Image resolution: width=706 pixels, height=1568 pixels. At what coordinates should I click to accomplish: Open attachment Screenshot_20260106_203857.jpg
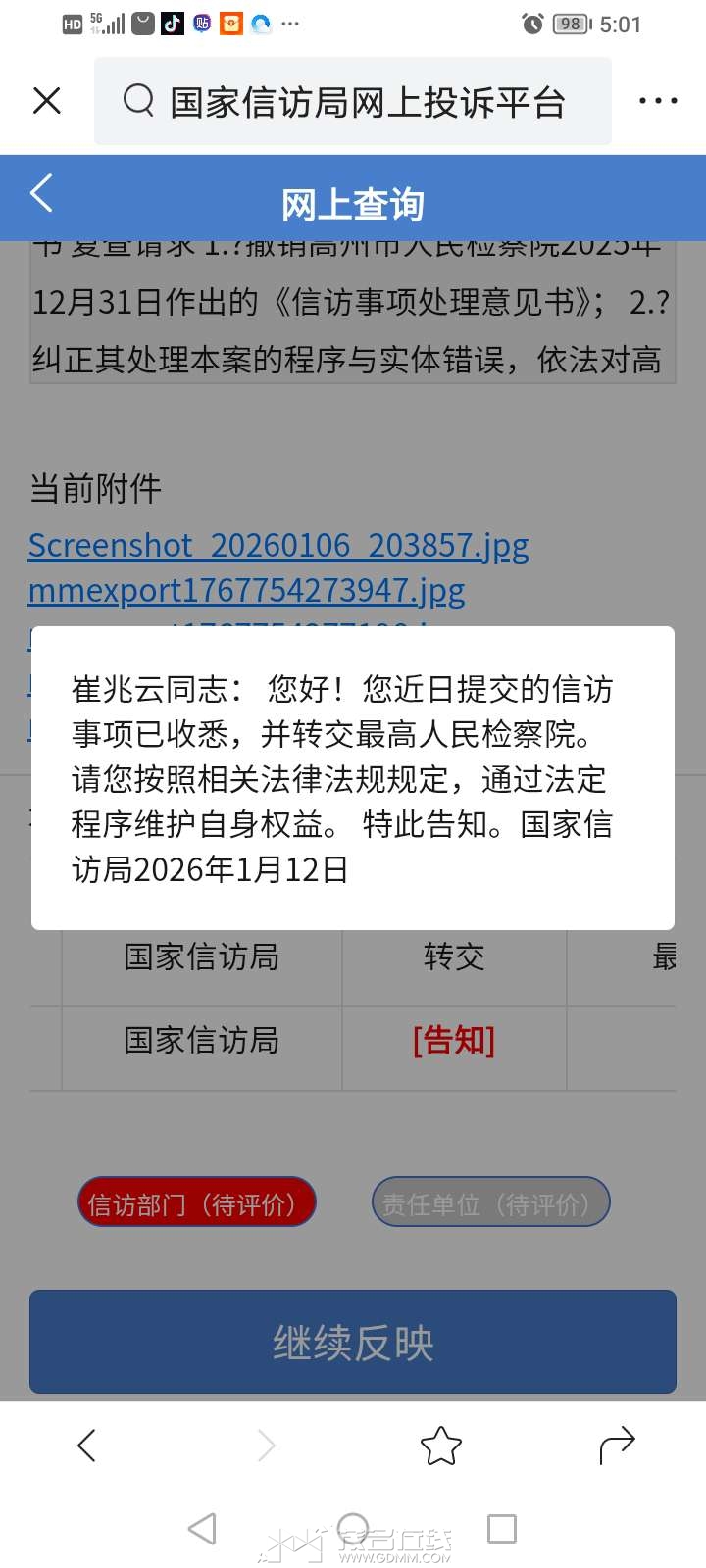pyautogui.click(x=278, y=545)
